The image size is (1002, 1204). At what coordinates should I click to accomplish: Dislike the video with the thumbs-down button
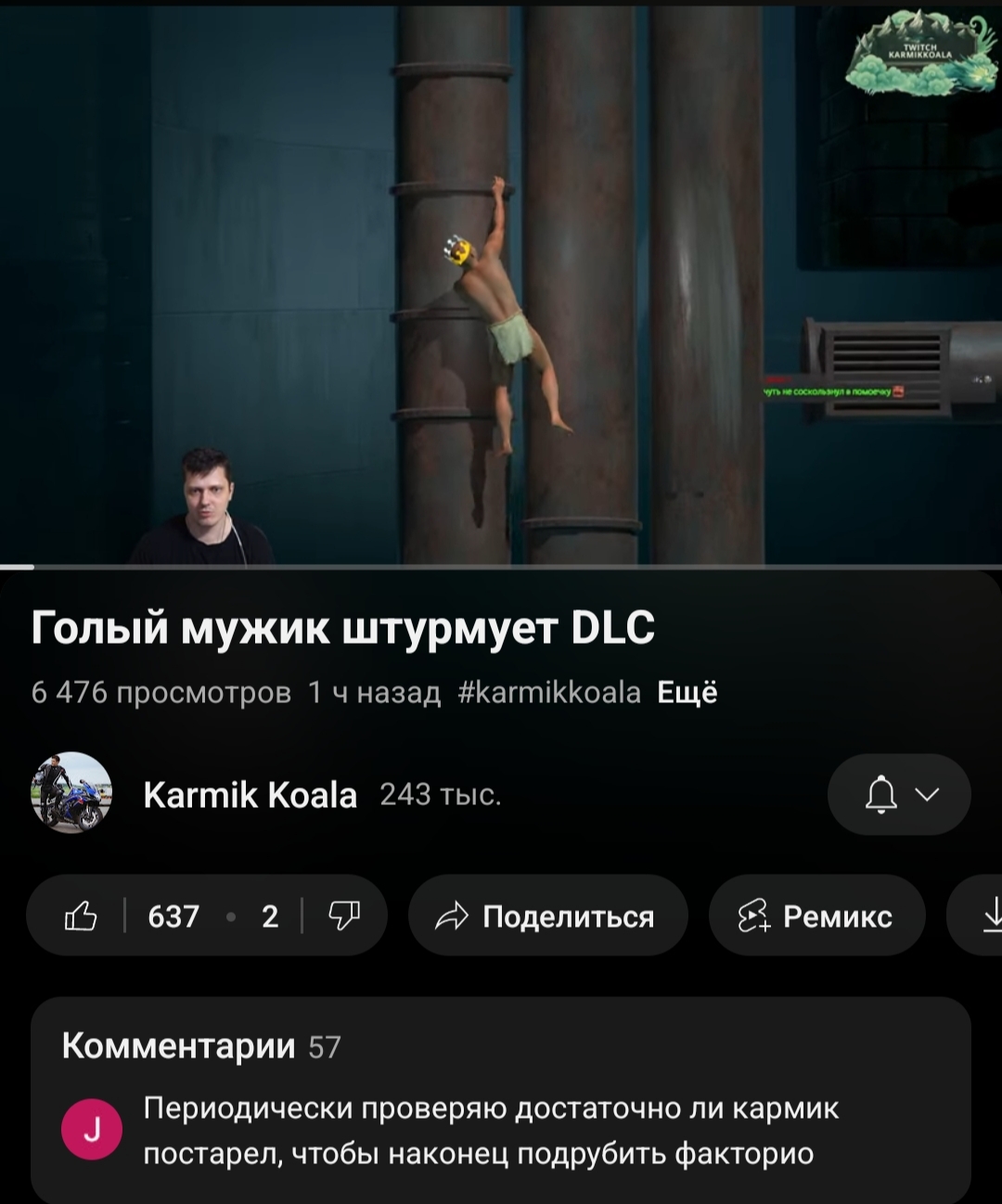344,916
